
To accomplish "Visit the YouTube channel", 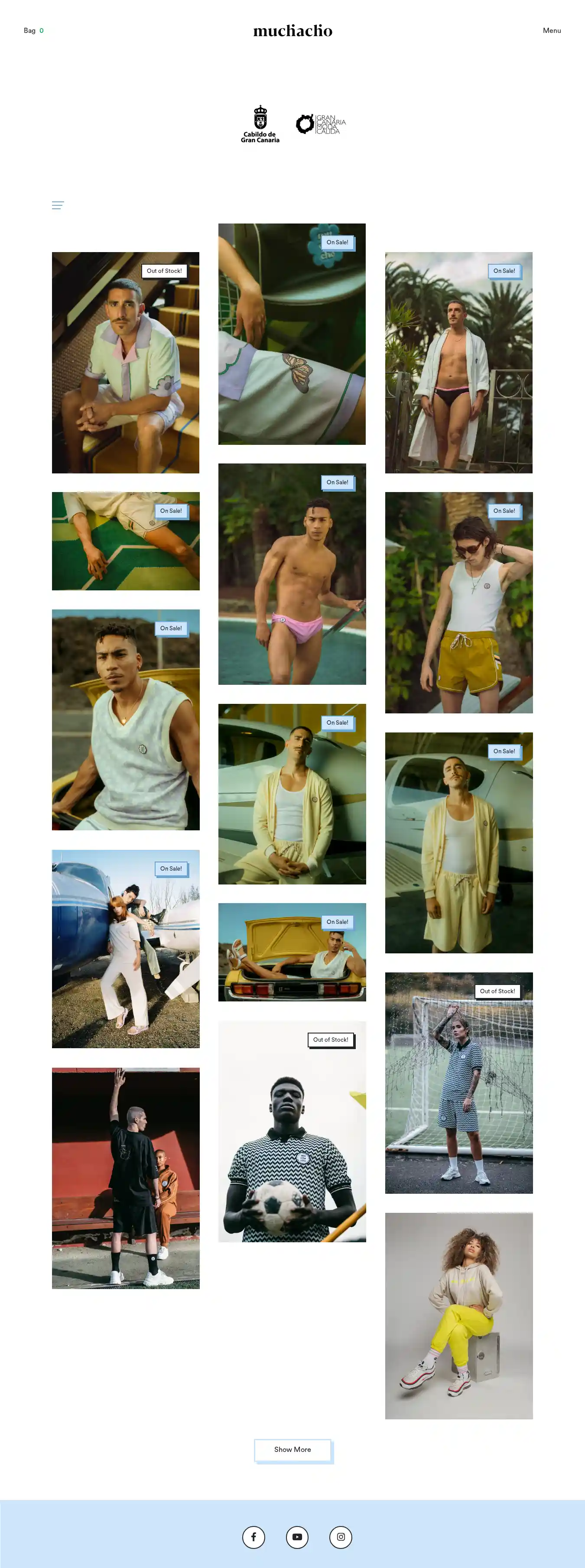I will (297, 1536).
